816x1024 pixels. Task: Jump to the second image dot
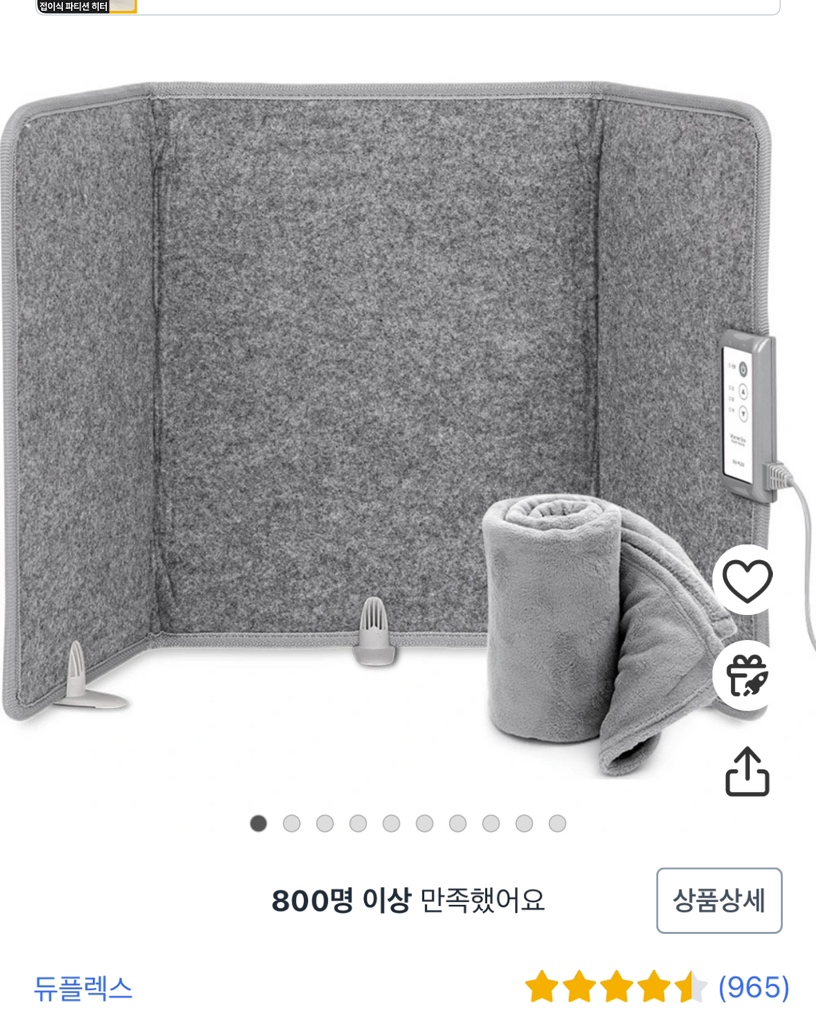(291, 823)
